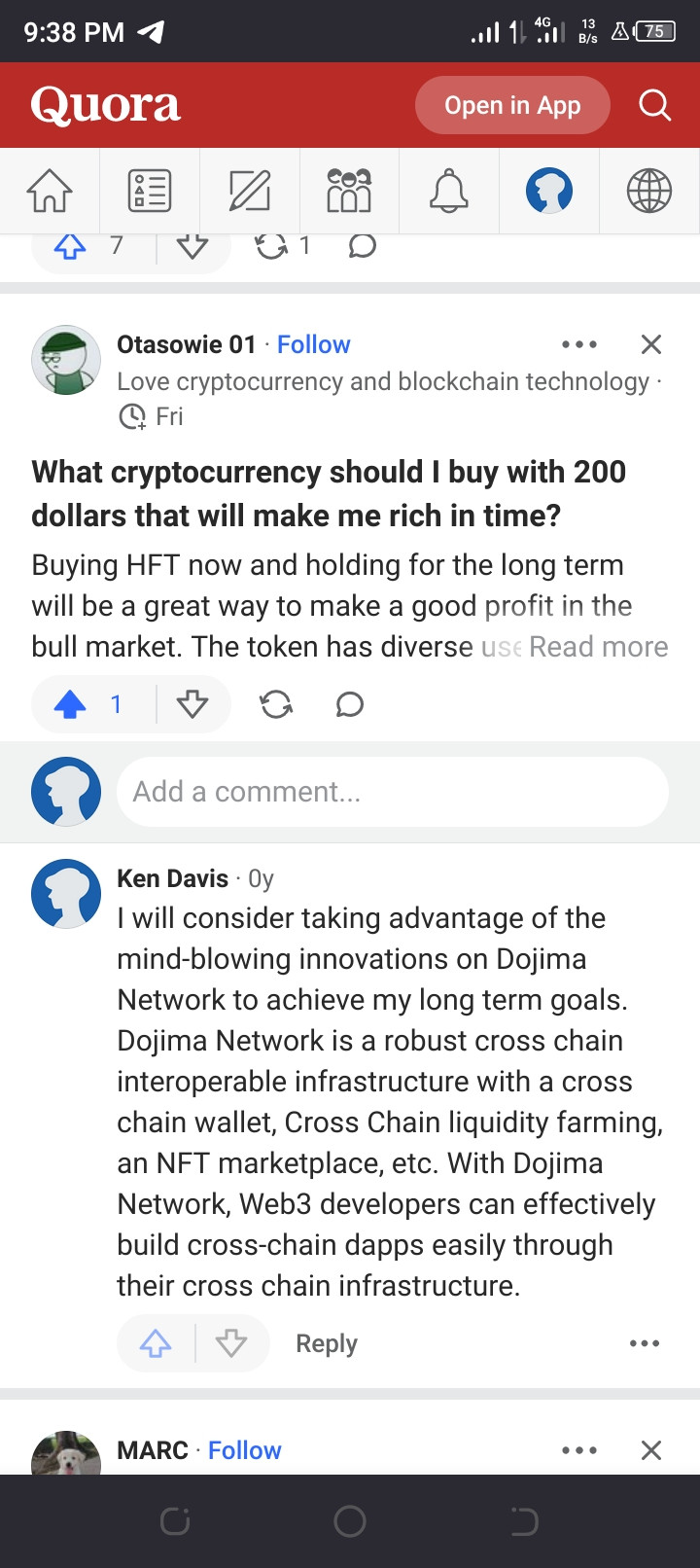Dismiss Otasowie 01's answer
Image resolution: width=700 pixels, height=1568 pixels.
pos(651,344)
